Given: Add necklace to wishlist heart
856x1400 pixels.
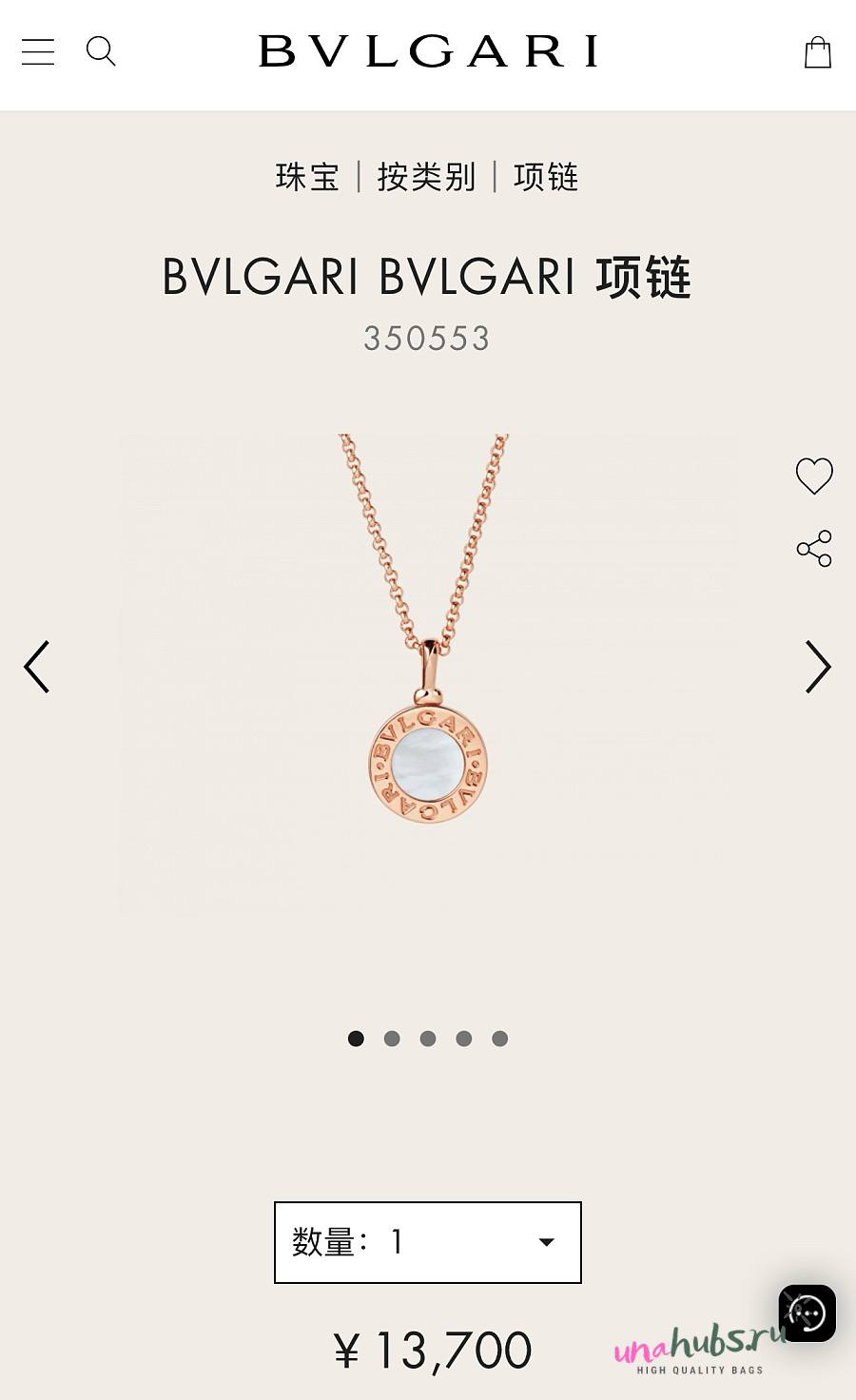Looking at the screenshot, I should [814, 476].
